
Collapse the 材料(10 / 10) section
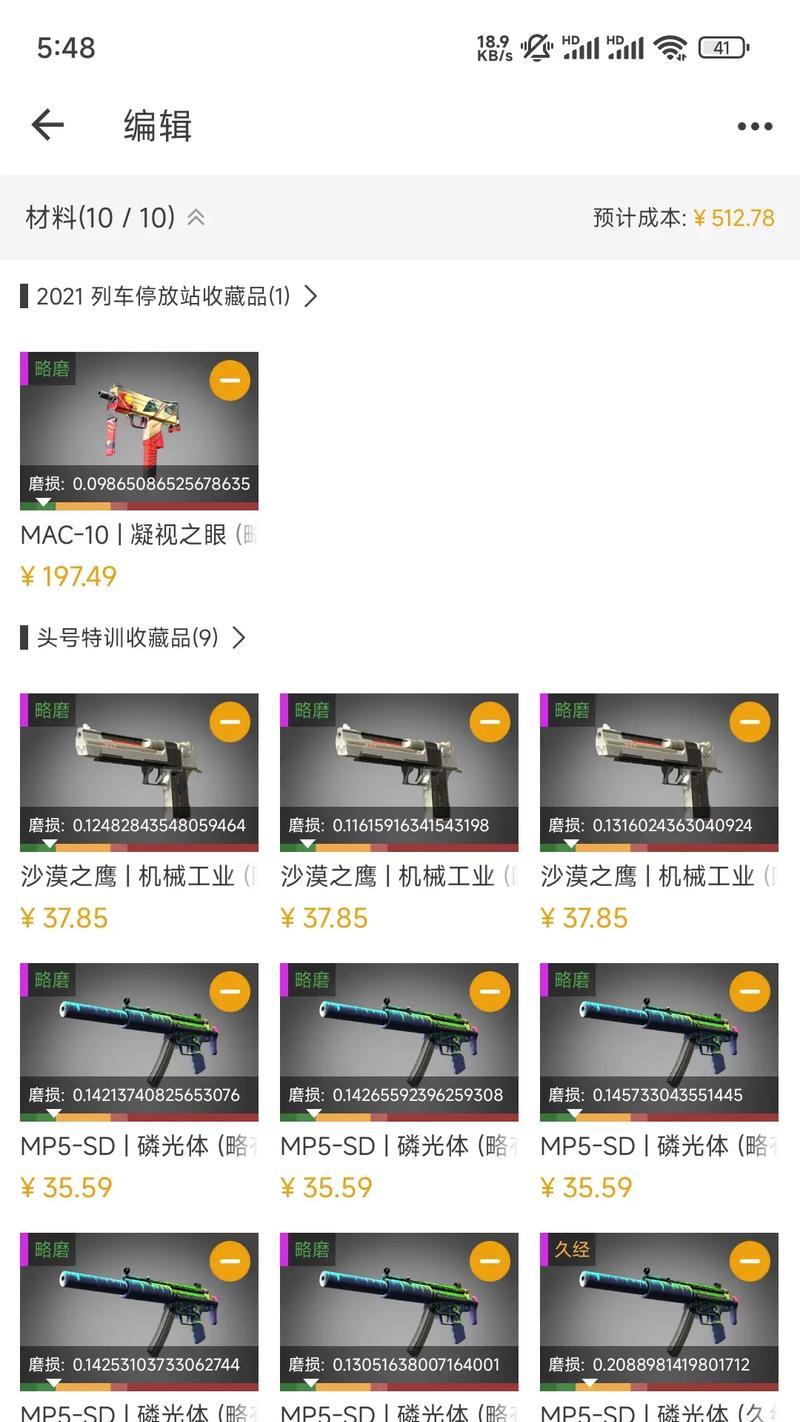click(x=196, y=217)
